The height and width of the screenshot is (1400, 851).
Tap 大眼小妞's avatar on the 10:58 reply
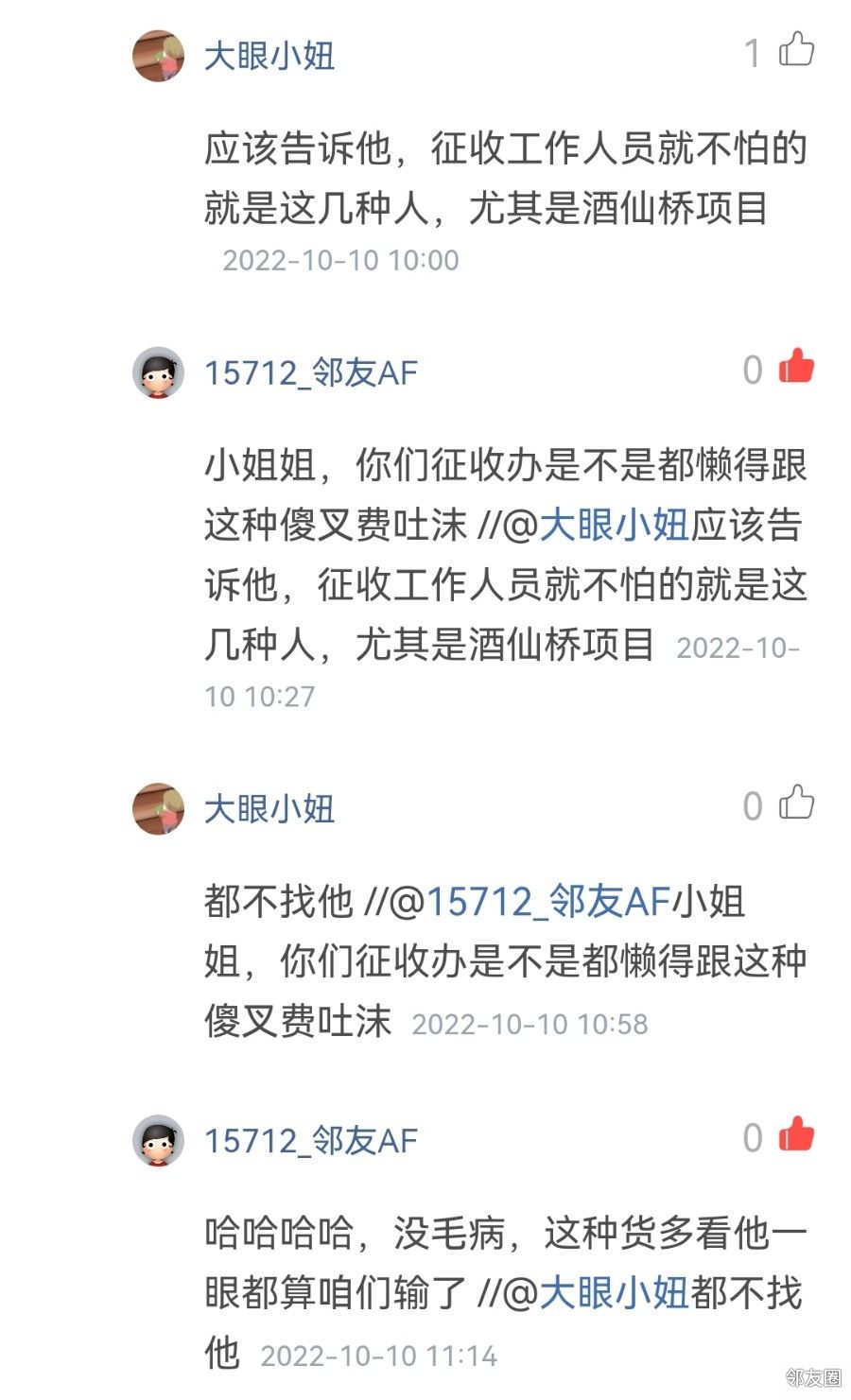pos(158,808)
